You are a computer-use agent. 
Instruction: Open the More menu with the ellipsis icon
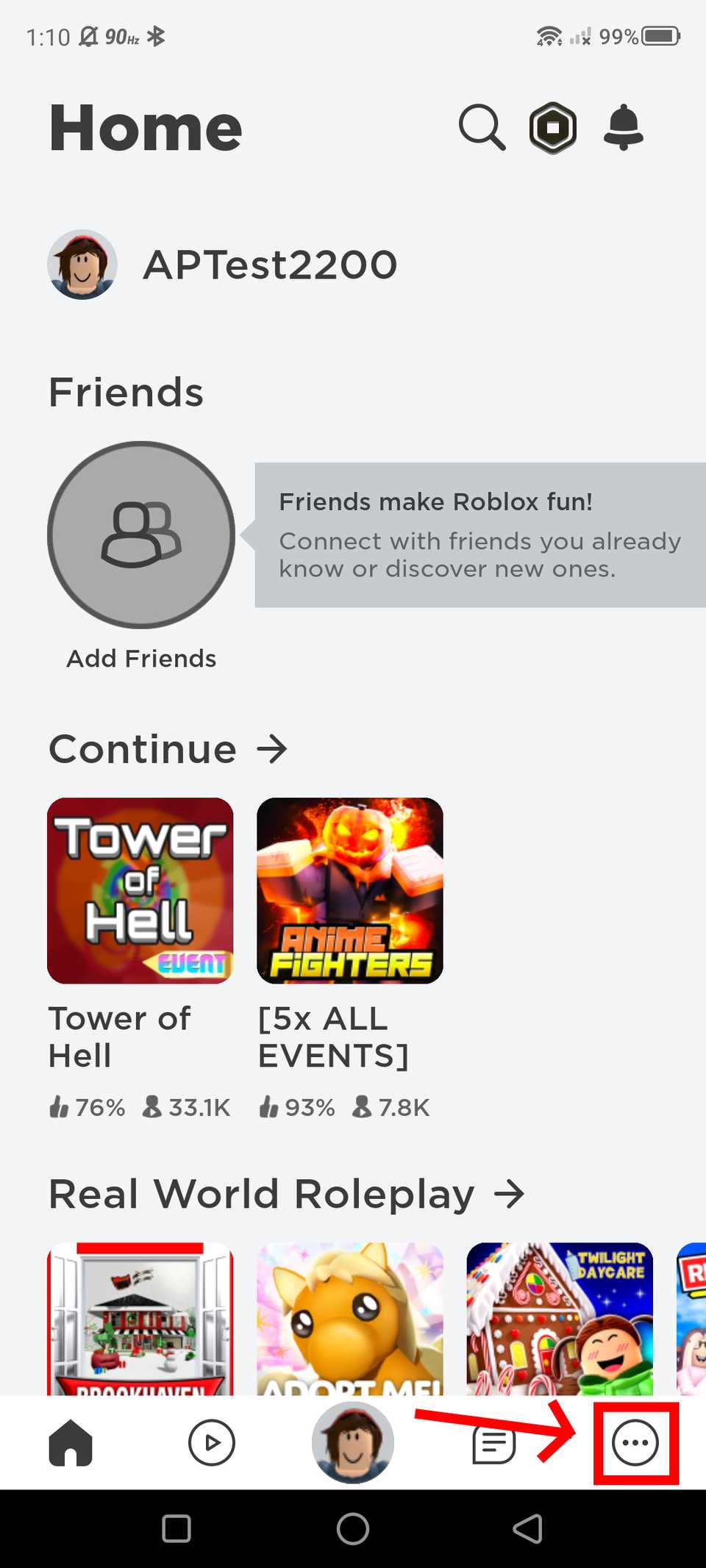(635, 1442)
